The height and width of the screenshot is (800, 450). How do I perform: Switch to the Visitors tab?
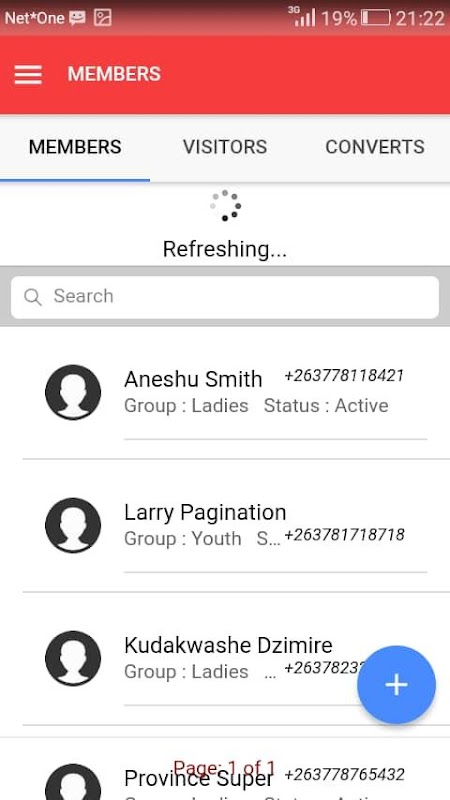[225, 147]
